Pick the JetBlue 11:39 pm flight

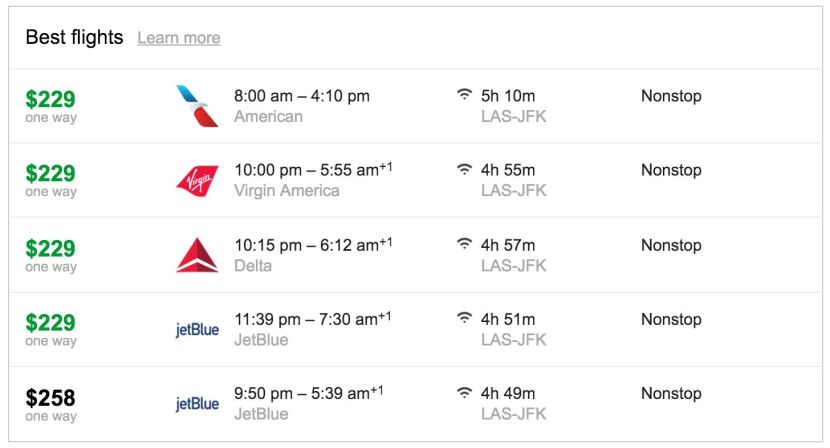pos(312,329)
